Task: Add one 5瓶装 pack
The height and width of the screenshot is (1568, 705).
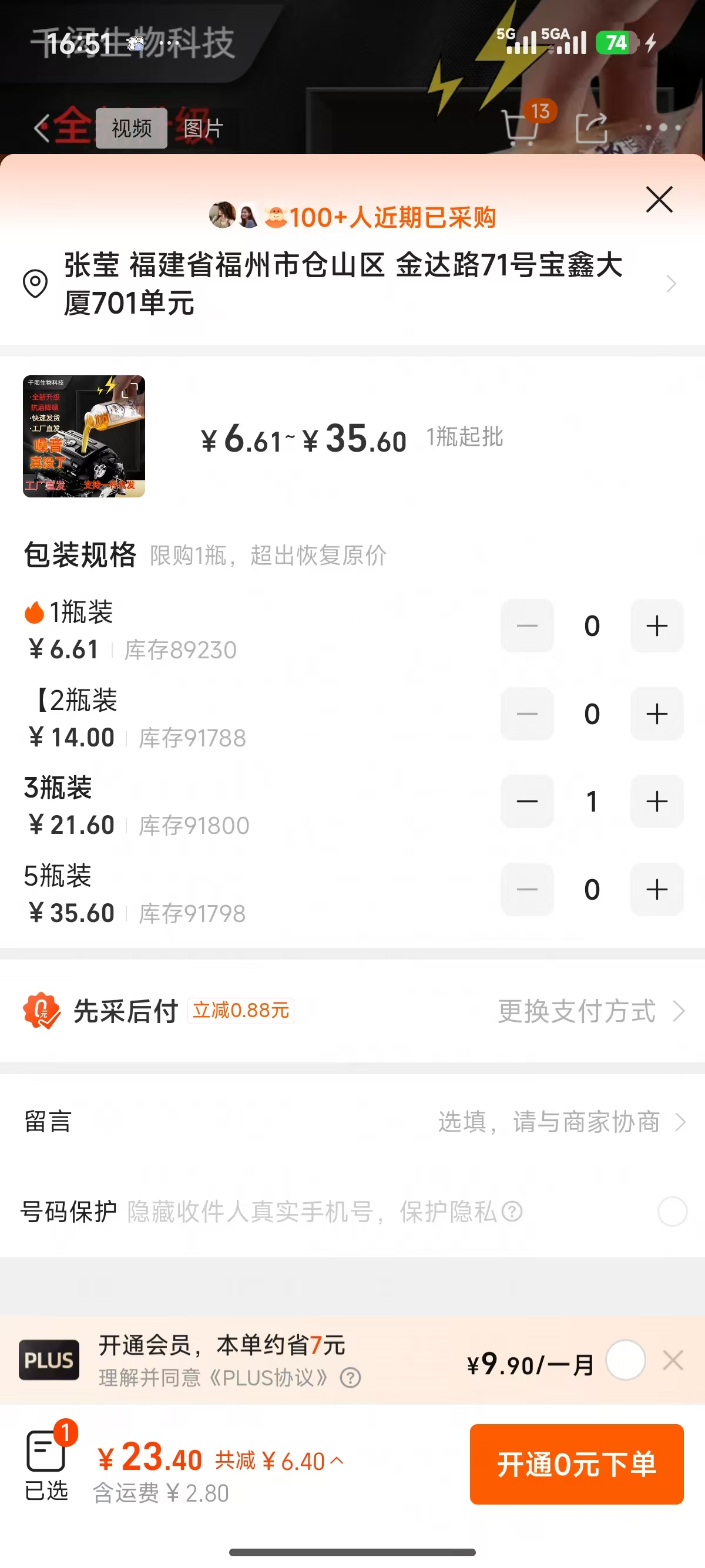Action: 656,889
